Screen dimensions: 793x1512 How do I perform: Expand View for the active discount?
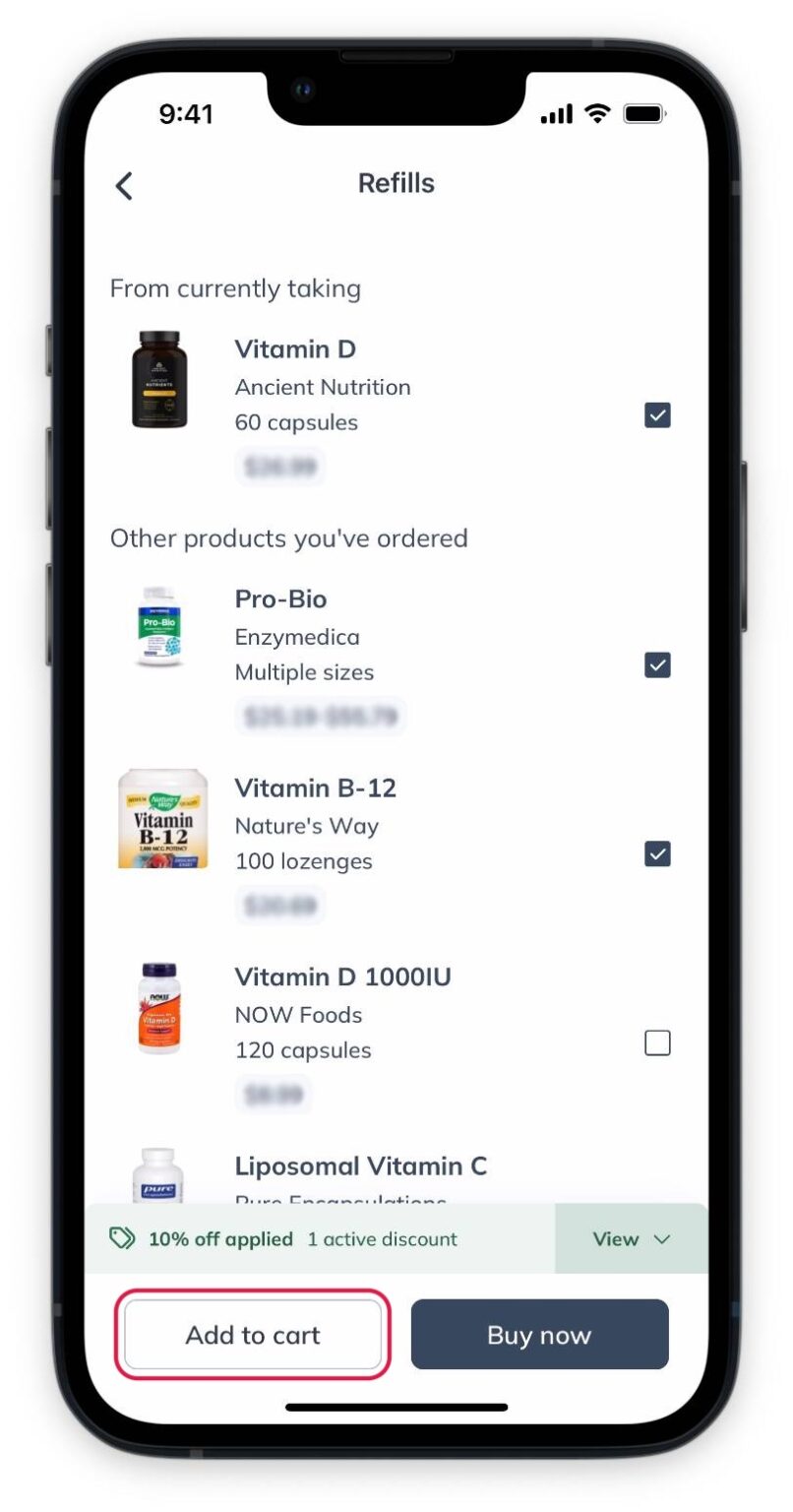click(631, 1239)
